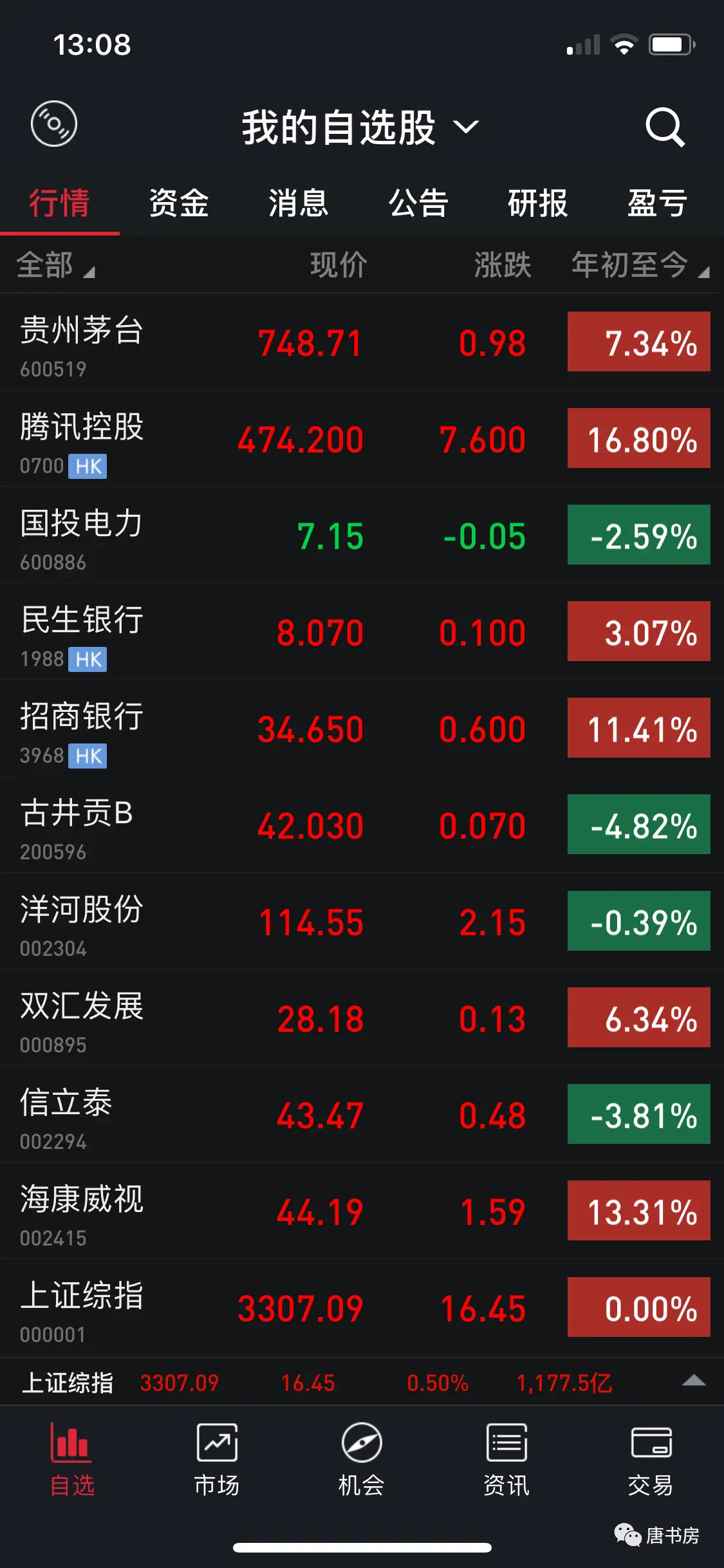Sort the list by 涨跌 column
The width and height of the screenshot is (724, 1568).
503,265
